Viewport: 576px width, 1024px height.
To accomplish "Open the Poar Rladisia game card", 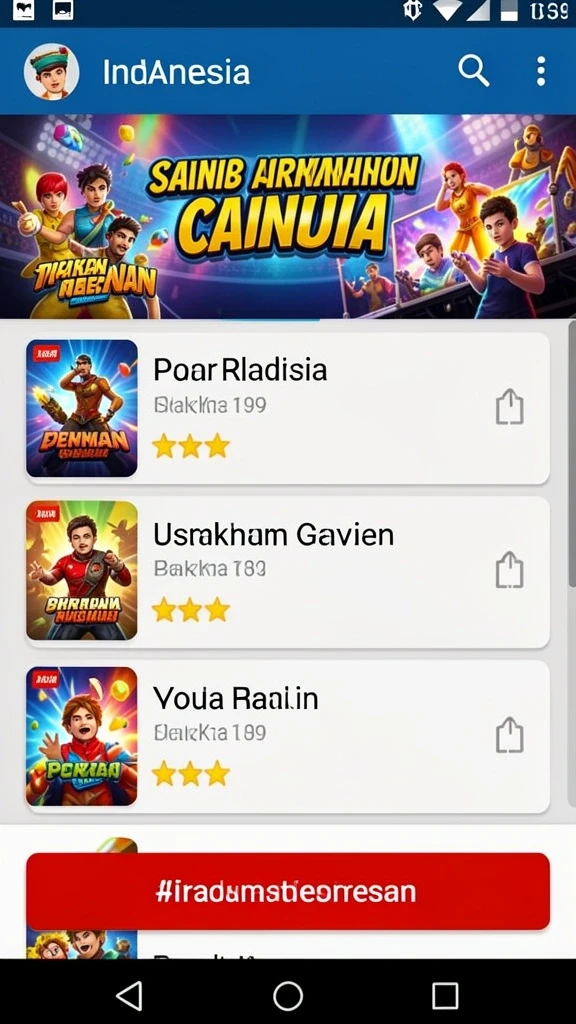I will pyautogui.click(x=288, y=408).
